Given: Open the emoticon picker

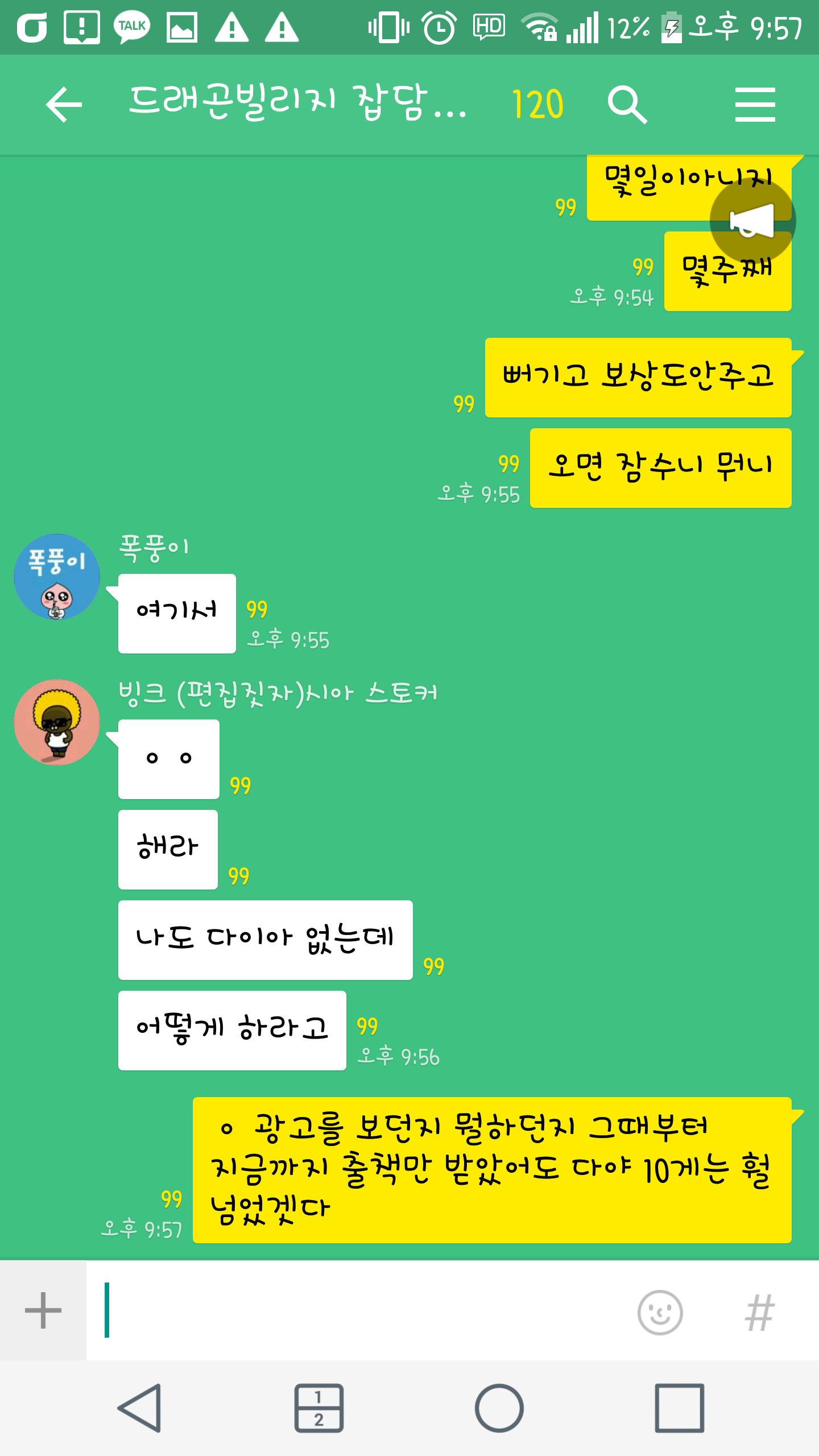Looking at the screenshot, I should pyautogui.click(x=660, y=1312).
